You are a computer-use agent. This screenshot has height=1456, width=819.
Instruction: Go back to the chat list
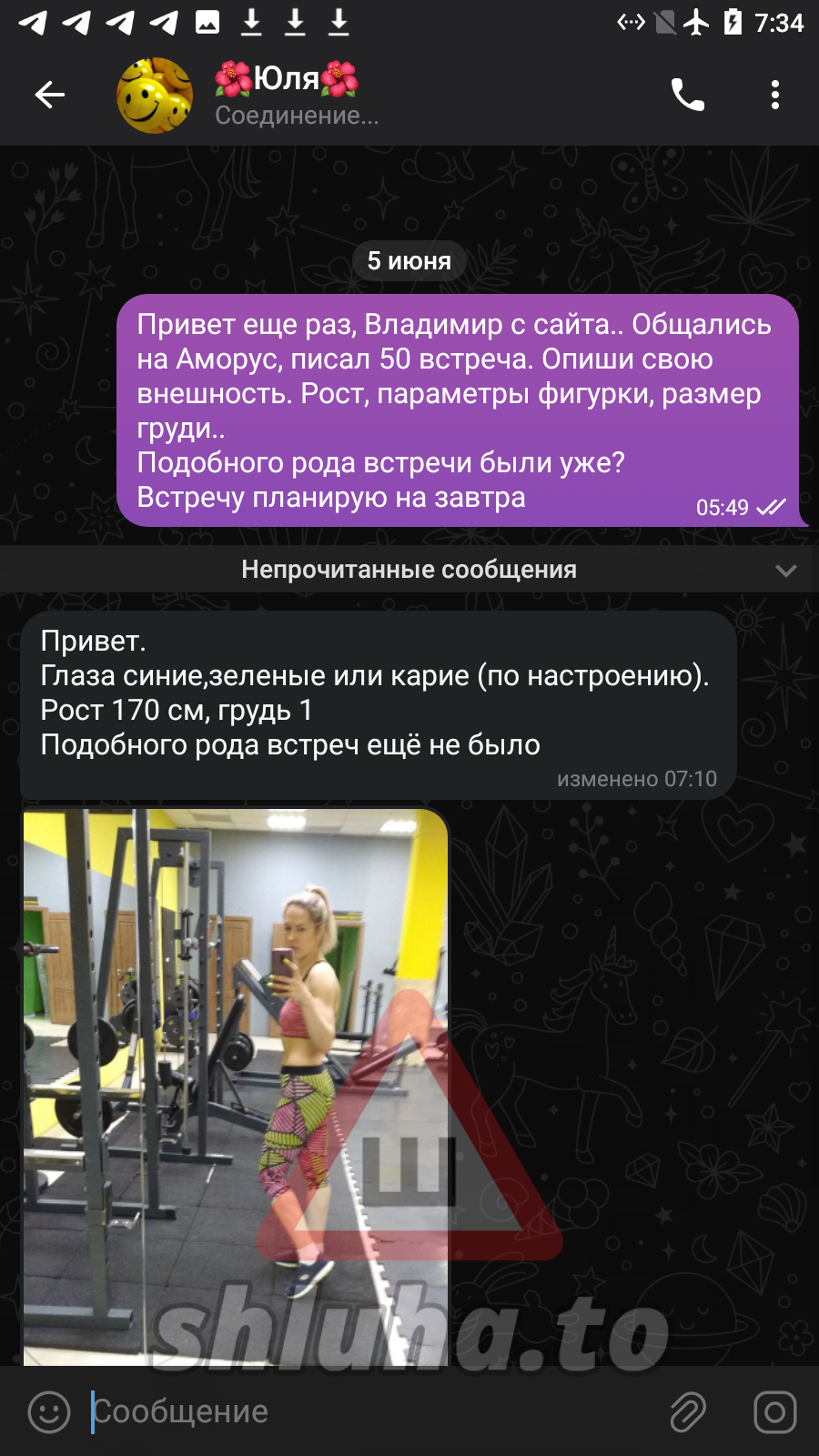[x=50, y=95]
